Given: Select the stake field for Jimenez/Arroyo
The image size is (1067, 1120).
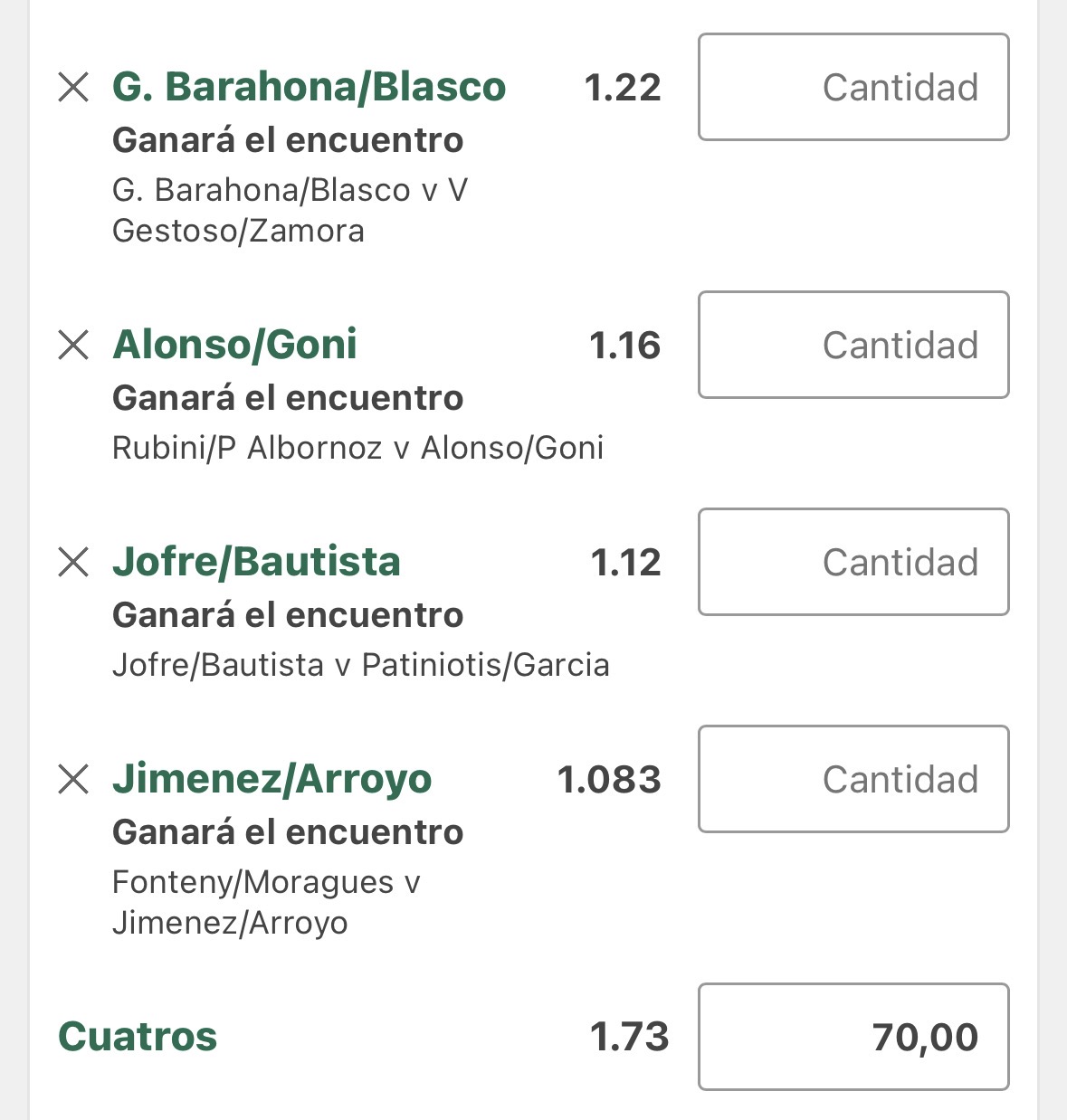Looking at the screenshot, I should coord(853,779).
